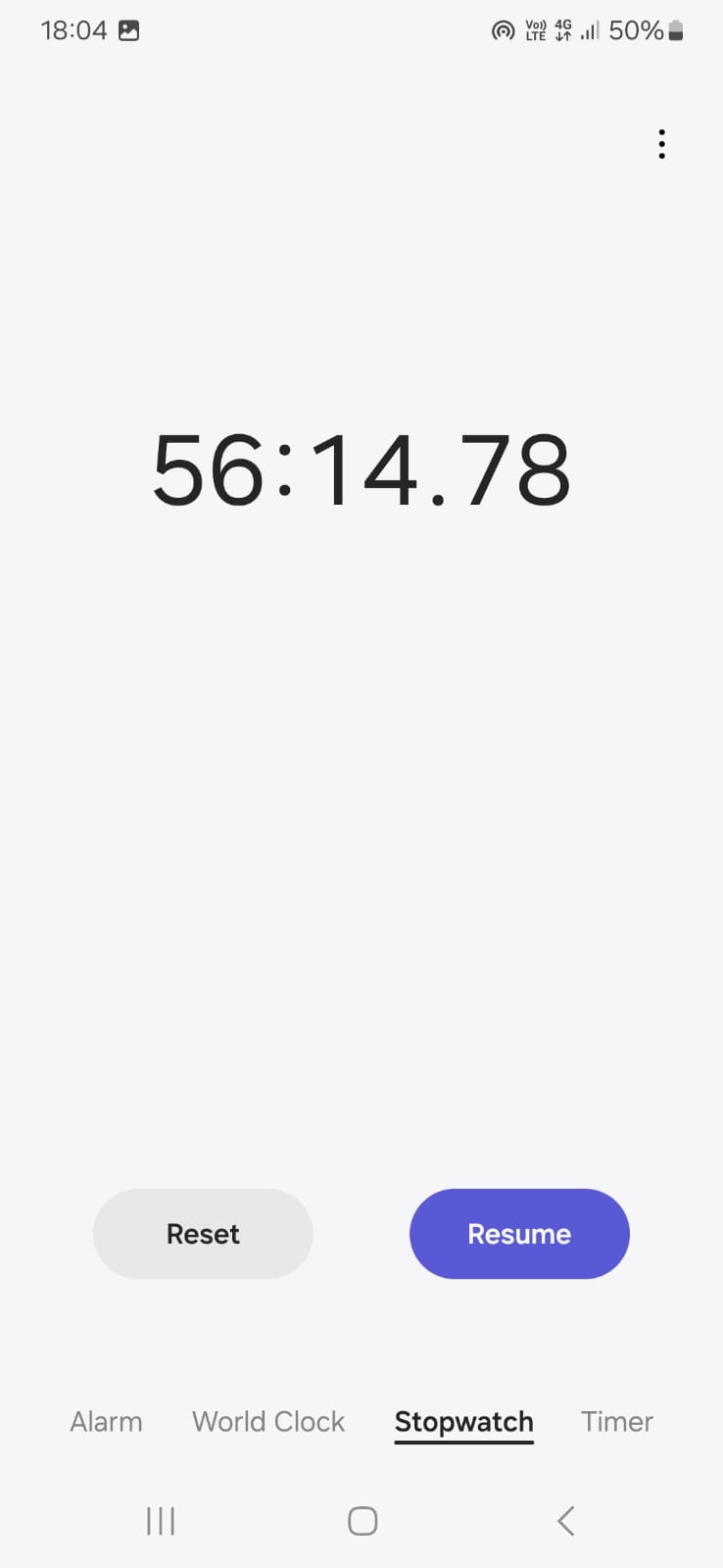Image resolution: width=723 pixels, height=1568 pixels.
Task: Show recent apps
Action: coord(161,1521)
